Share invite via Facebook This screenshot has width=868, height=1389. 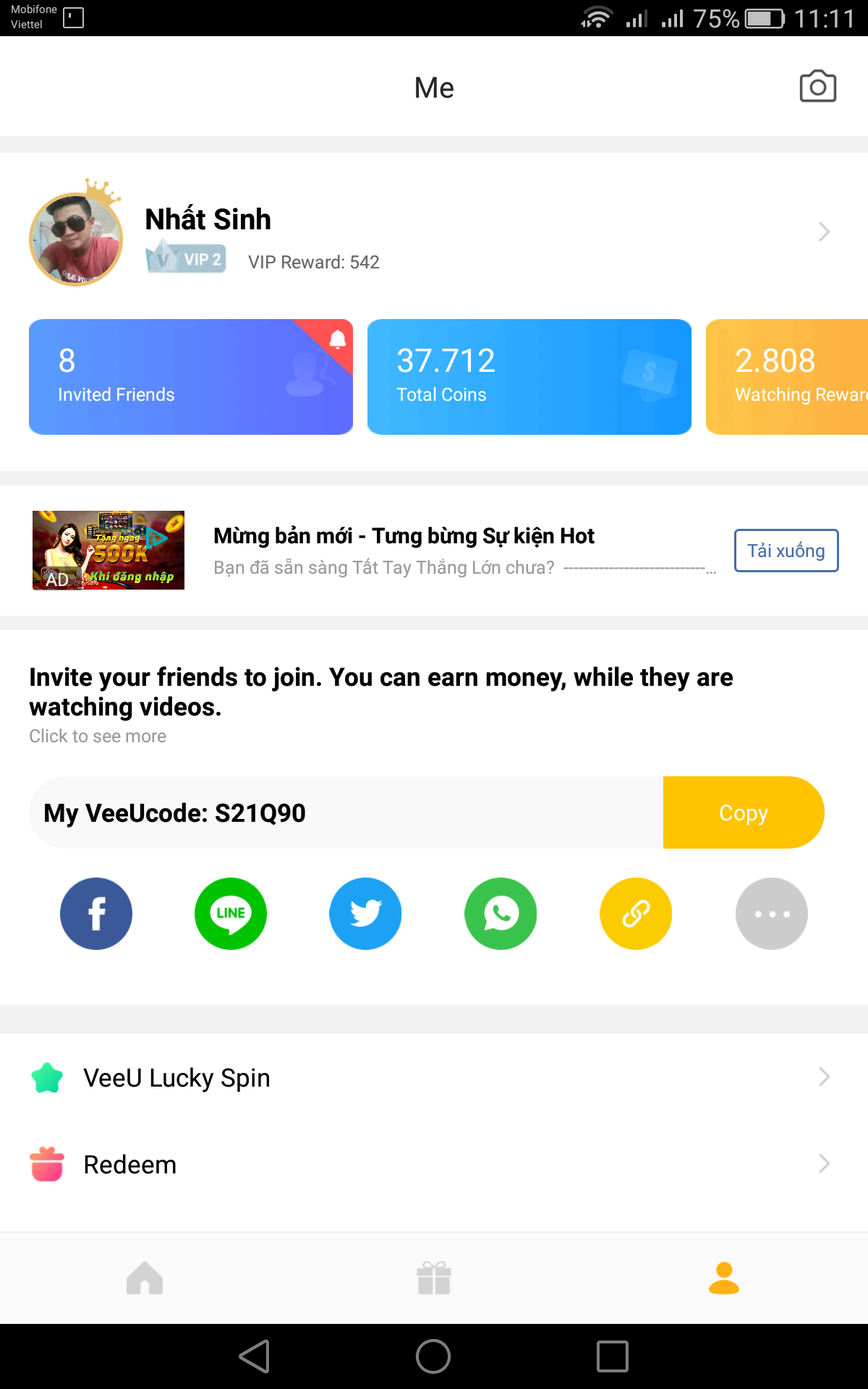coord(96,914)
